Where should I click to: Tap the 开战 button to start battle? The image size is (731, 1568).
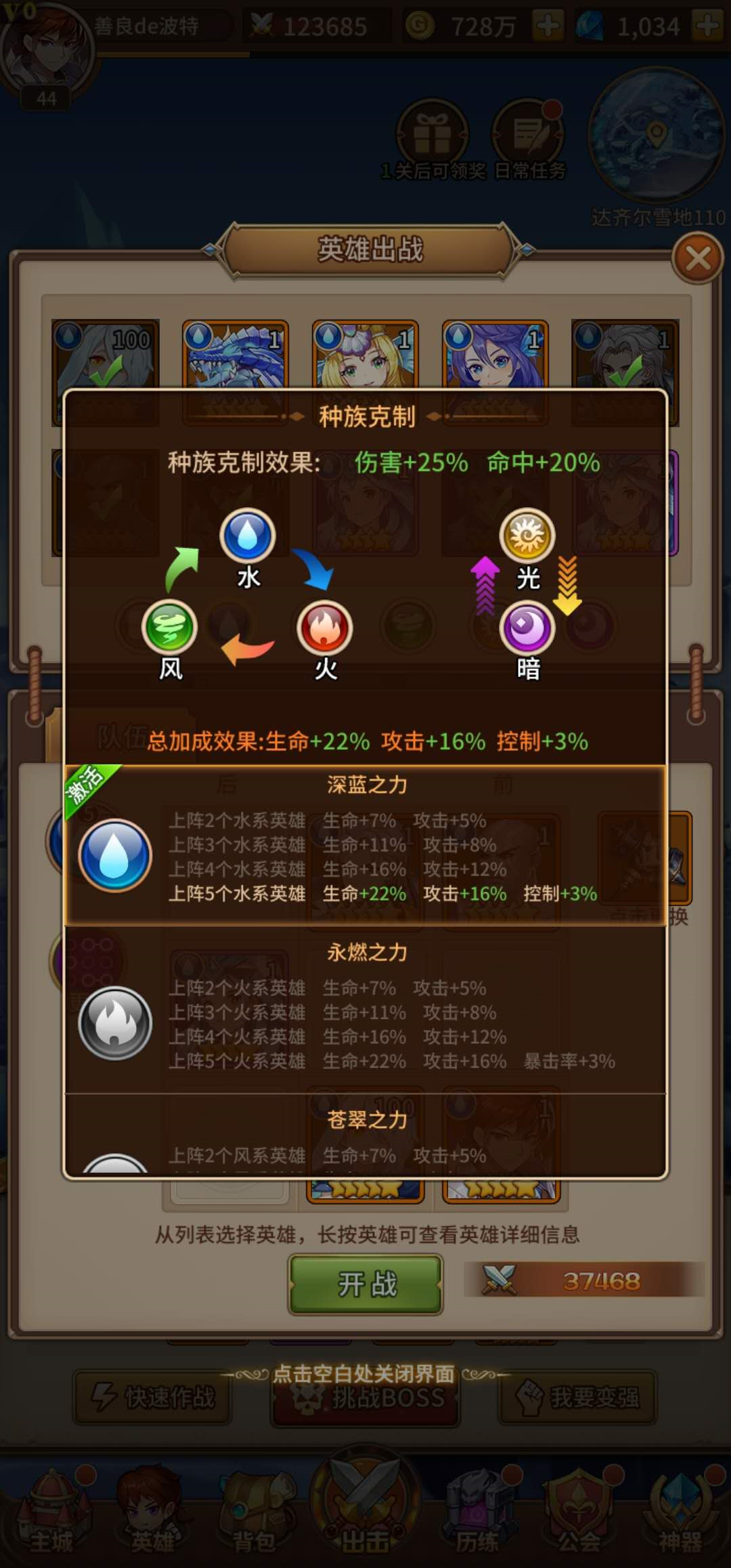click(366, 1283)
